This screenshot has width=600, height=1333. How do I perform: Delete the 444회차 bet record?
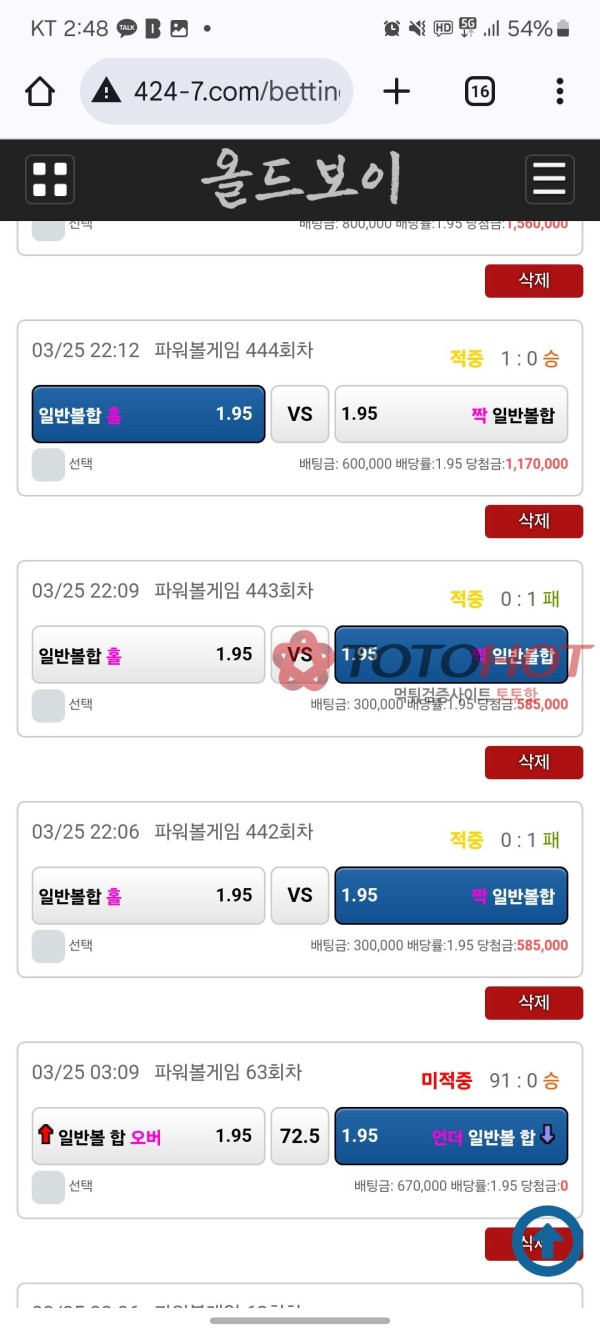click(533, 521)
